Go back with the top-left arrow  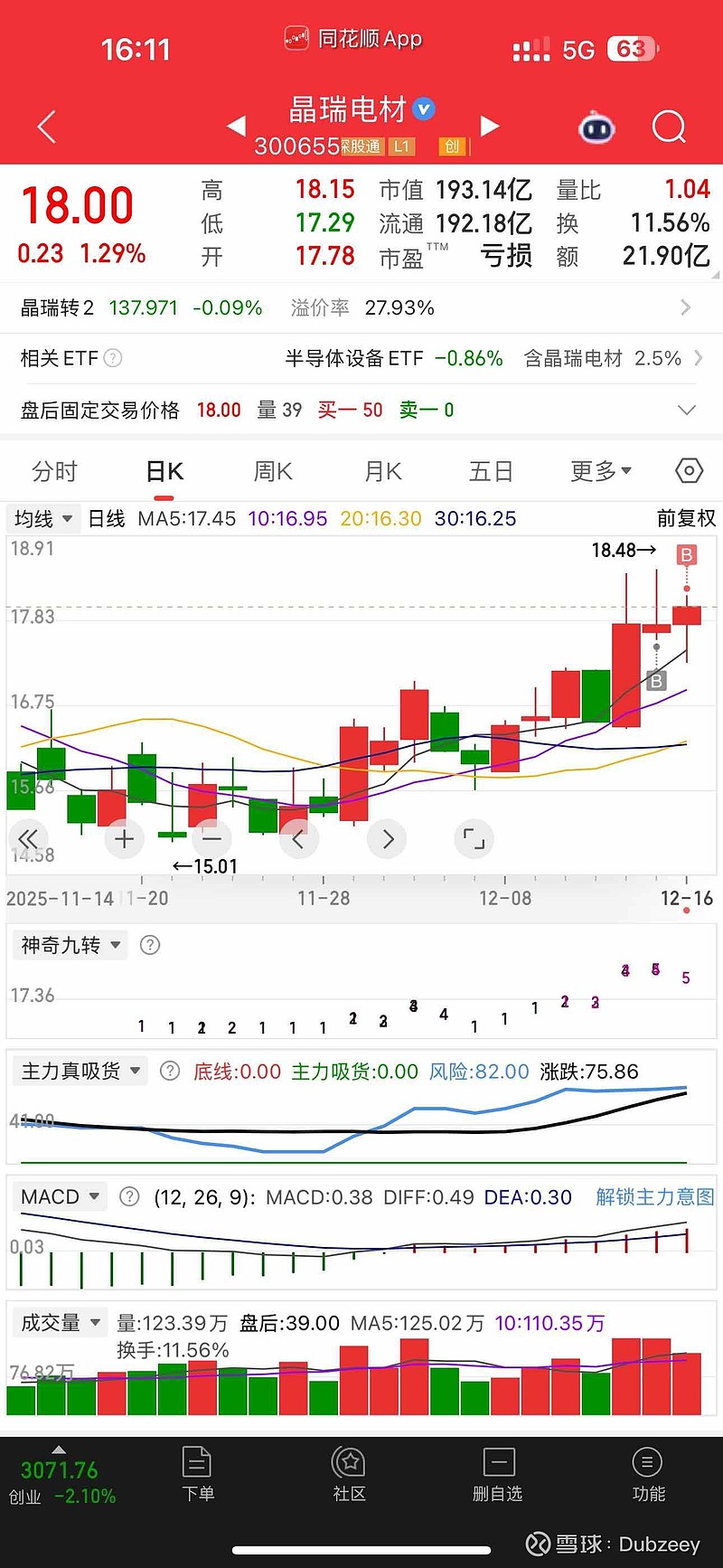pyautogui.click(x=47, y=127)
